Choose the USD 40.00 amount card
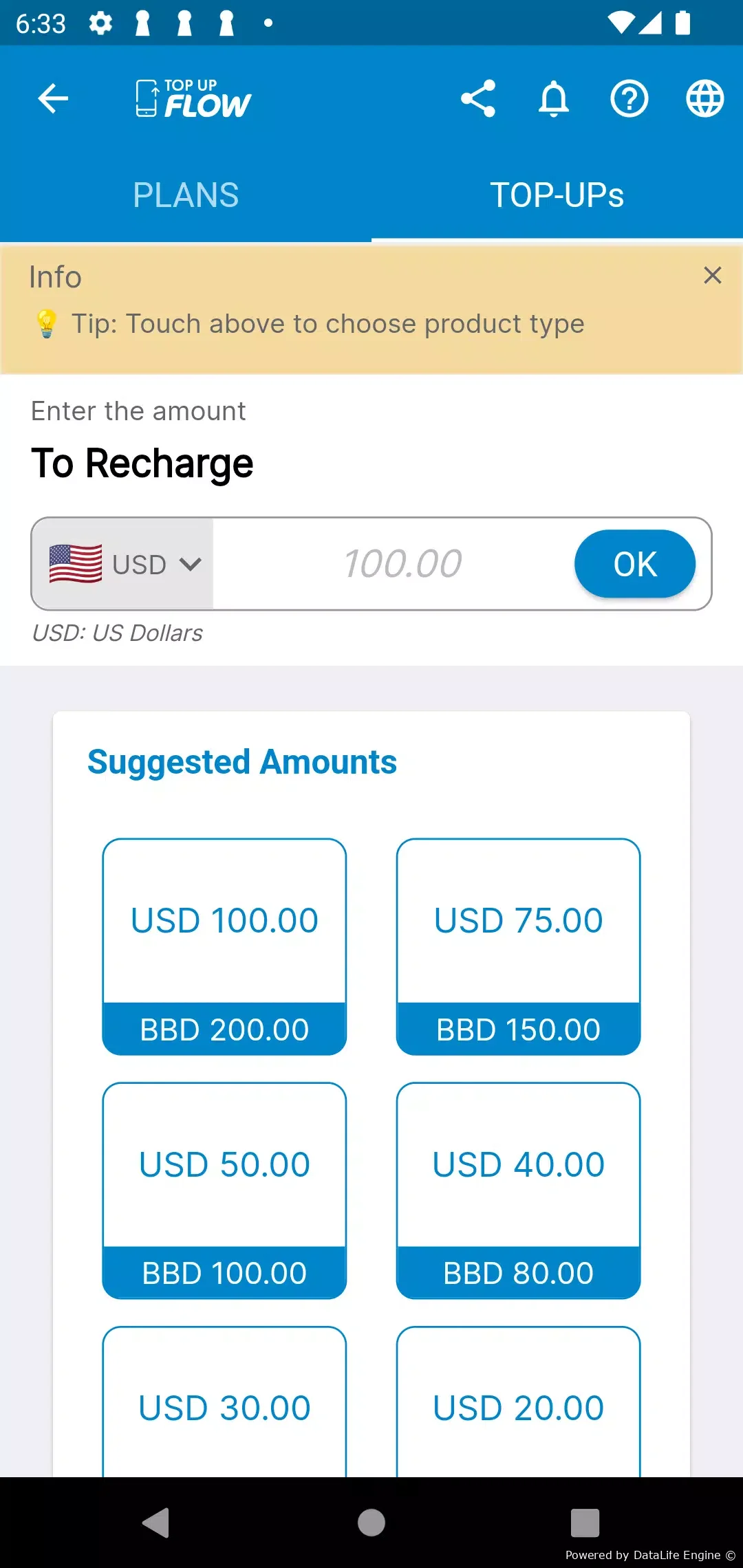 point(519,1190)
